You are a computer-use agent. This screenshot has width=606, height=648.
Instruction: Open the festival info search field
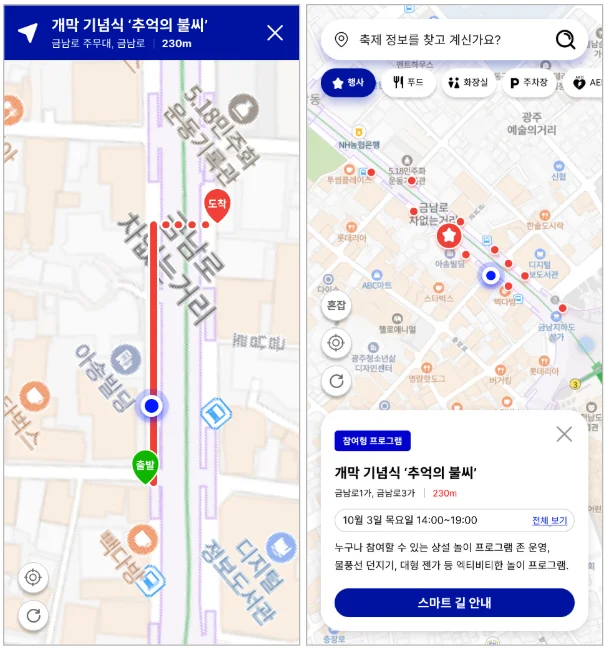point(440,40)
